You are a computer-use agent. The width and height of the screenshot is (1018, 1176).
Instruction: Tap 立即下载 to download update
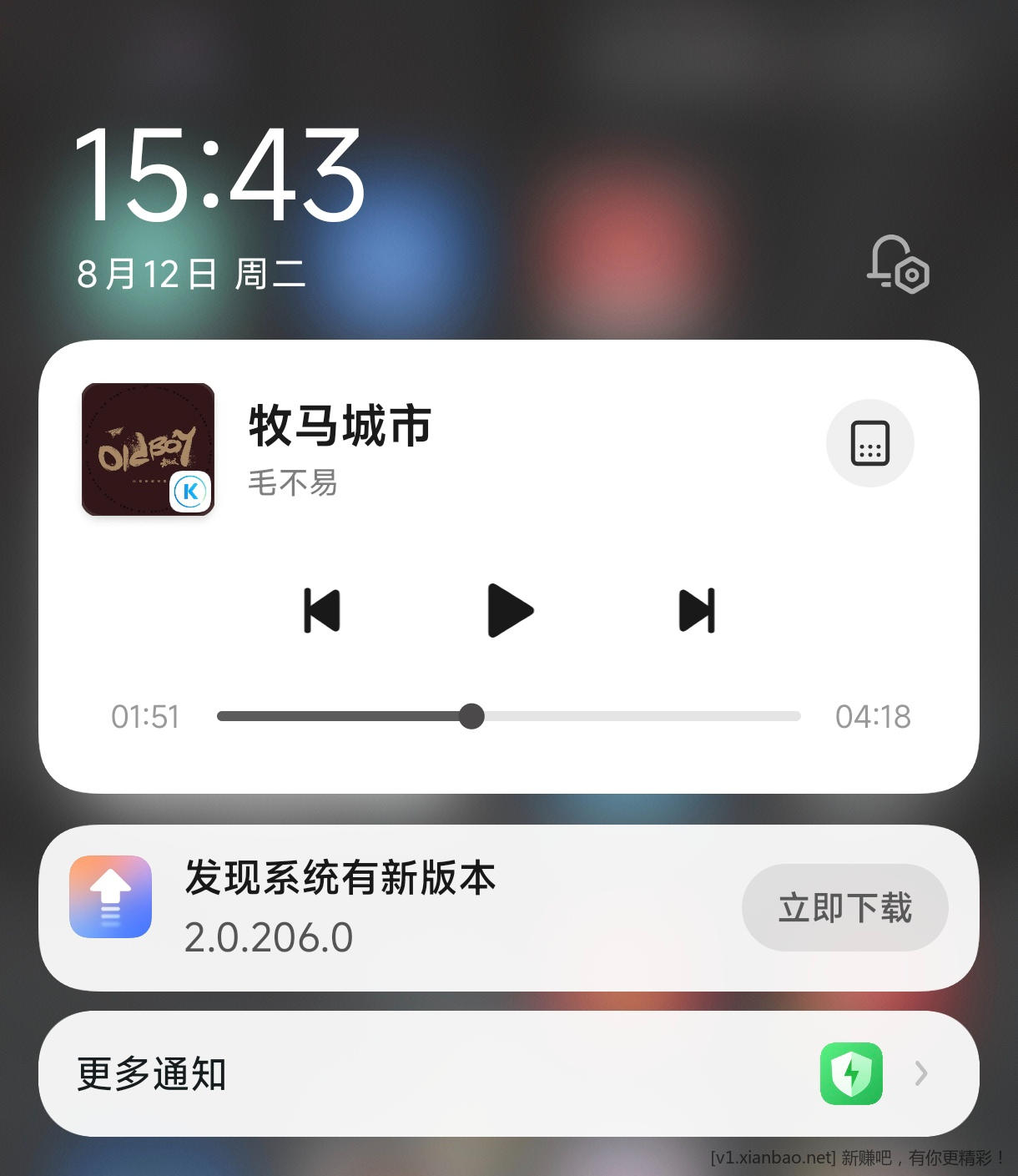844,907
